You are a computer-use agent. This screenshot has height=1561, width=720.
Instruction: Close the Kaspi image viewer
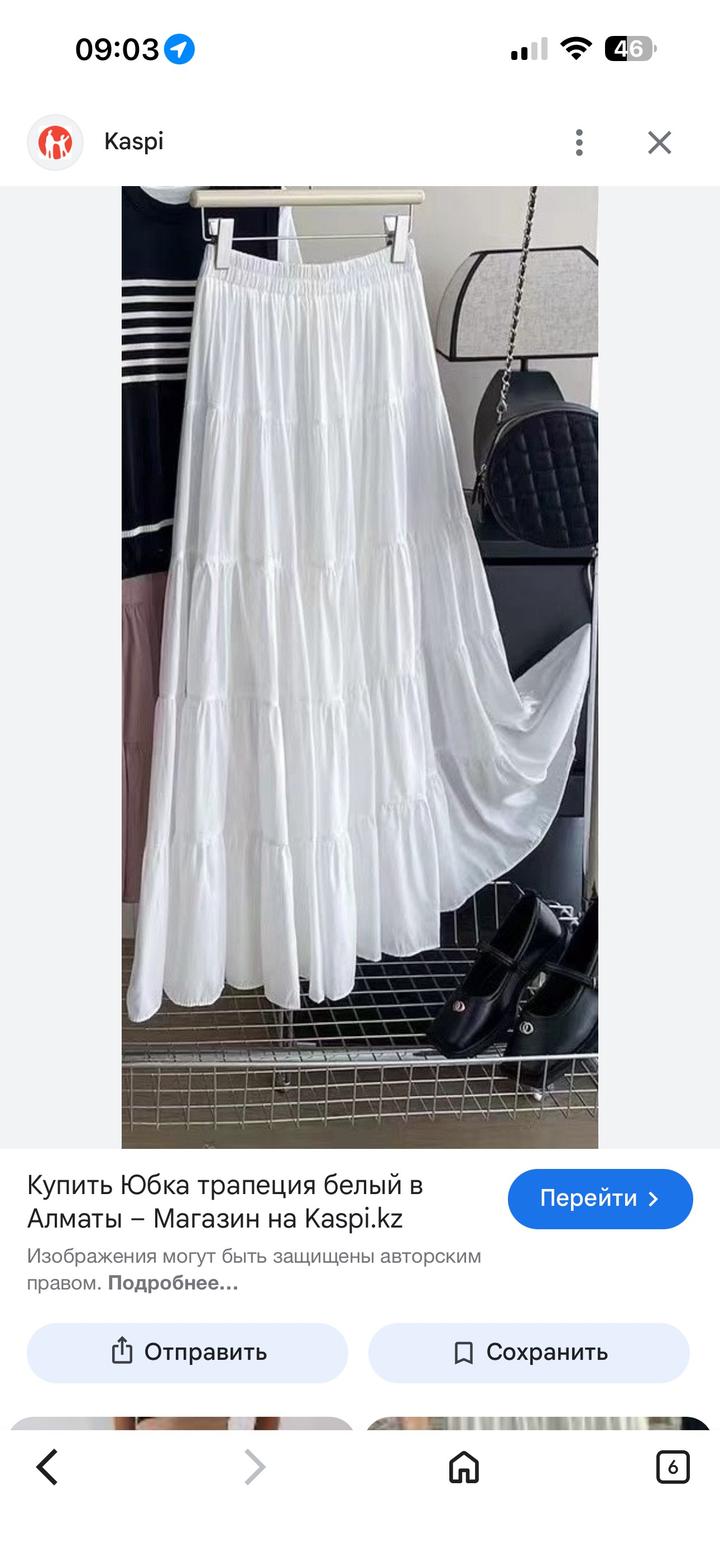tap(659, 142)
